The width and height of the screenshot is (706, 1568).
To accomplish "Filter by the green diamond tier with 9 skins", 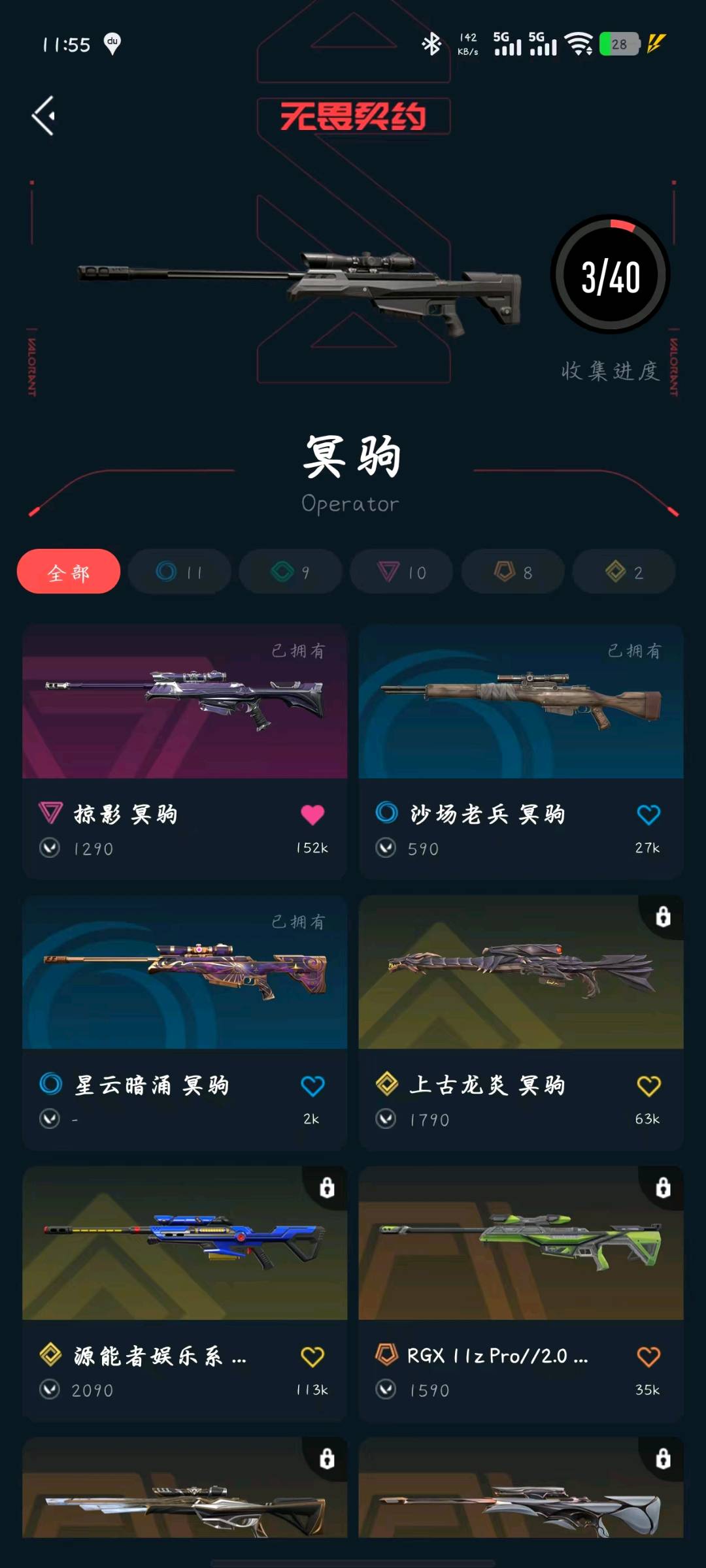I will point(291,572).
